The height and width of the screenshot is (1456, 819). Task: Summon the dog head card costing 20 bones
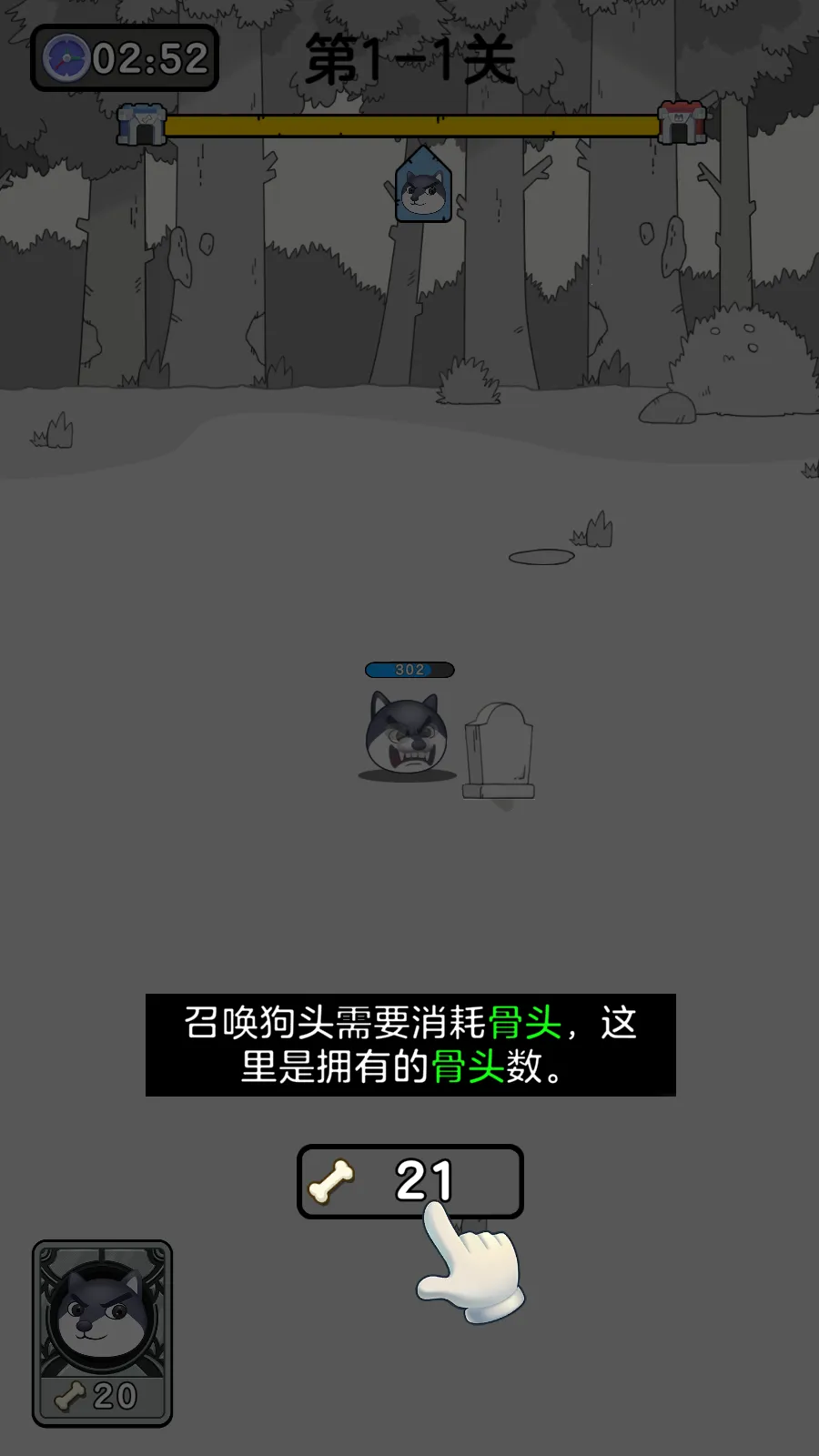(x=102, y=1331)
